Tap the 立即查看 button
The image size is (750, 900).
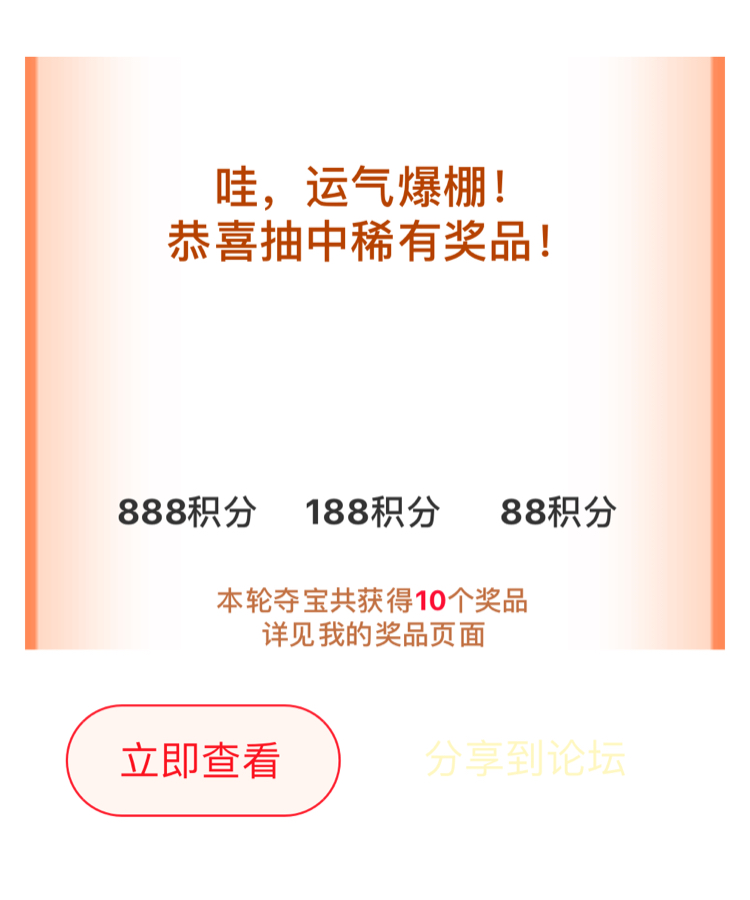[x=203, y=761]
